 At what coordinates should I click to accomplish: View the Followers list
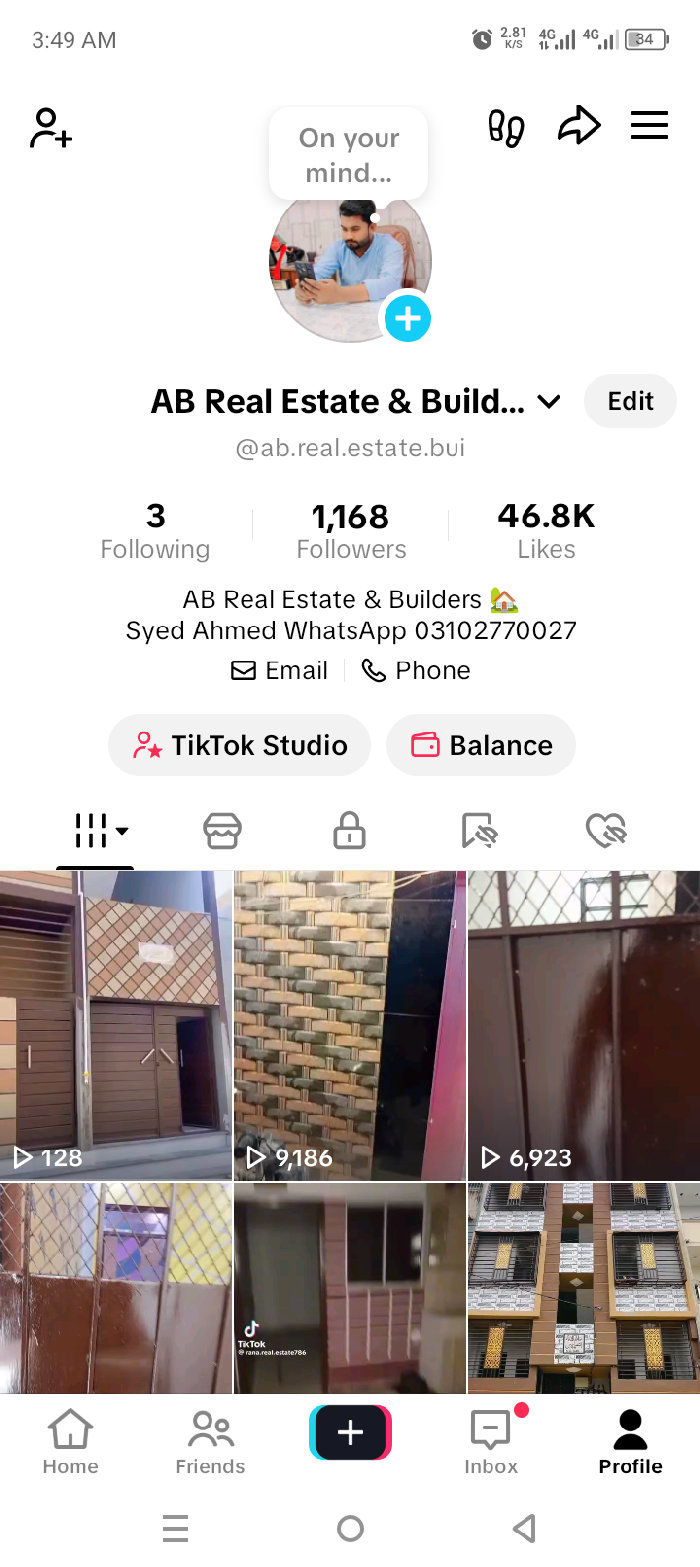click(x=351, y=532)
